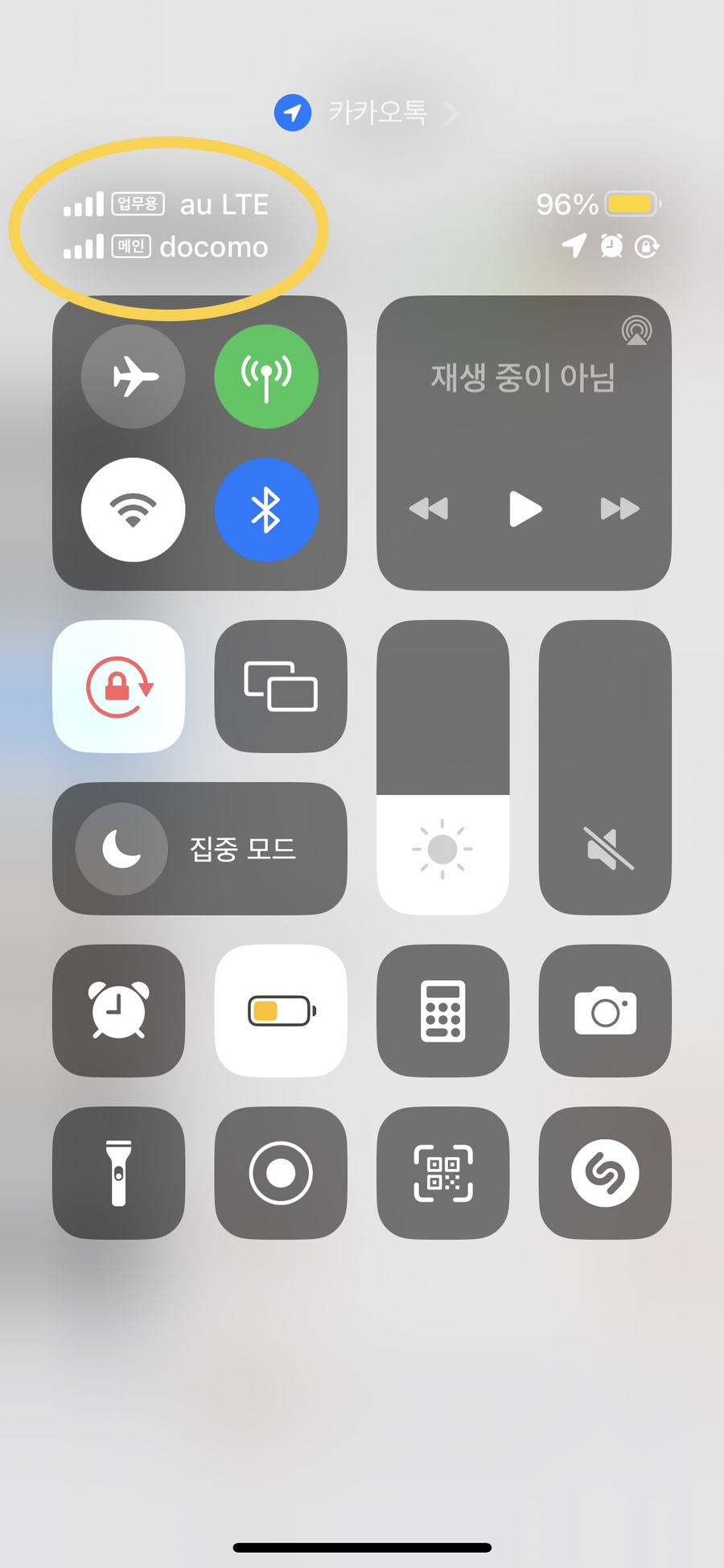Image resolution: width=724 pixels, height=1568 pixels.
Task: Disable Bluetooth
Action: click(266, 510)
